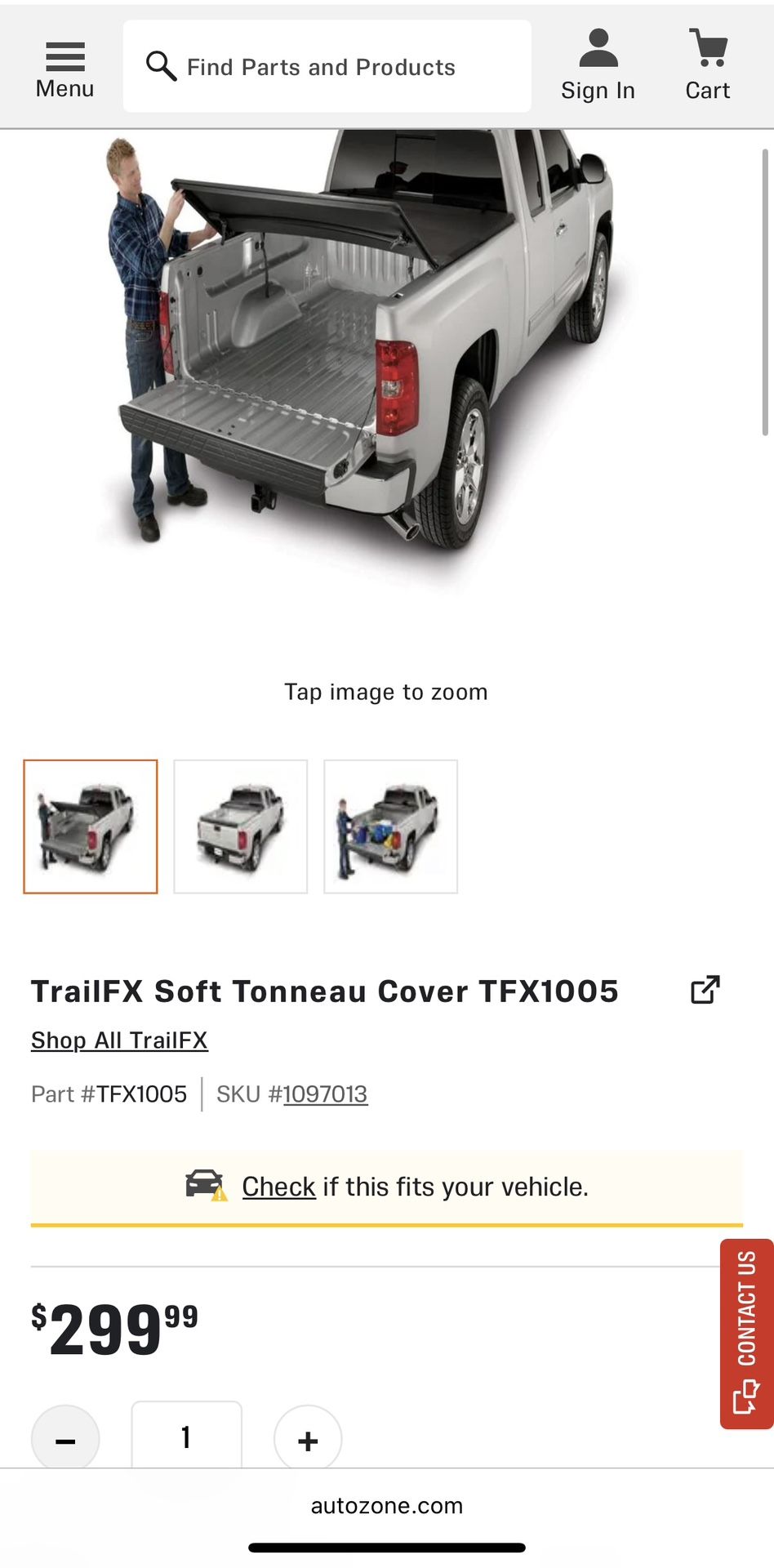Decrease quantity with minus button
774x1568 pixels.
[x=65, y=1440]
